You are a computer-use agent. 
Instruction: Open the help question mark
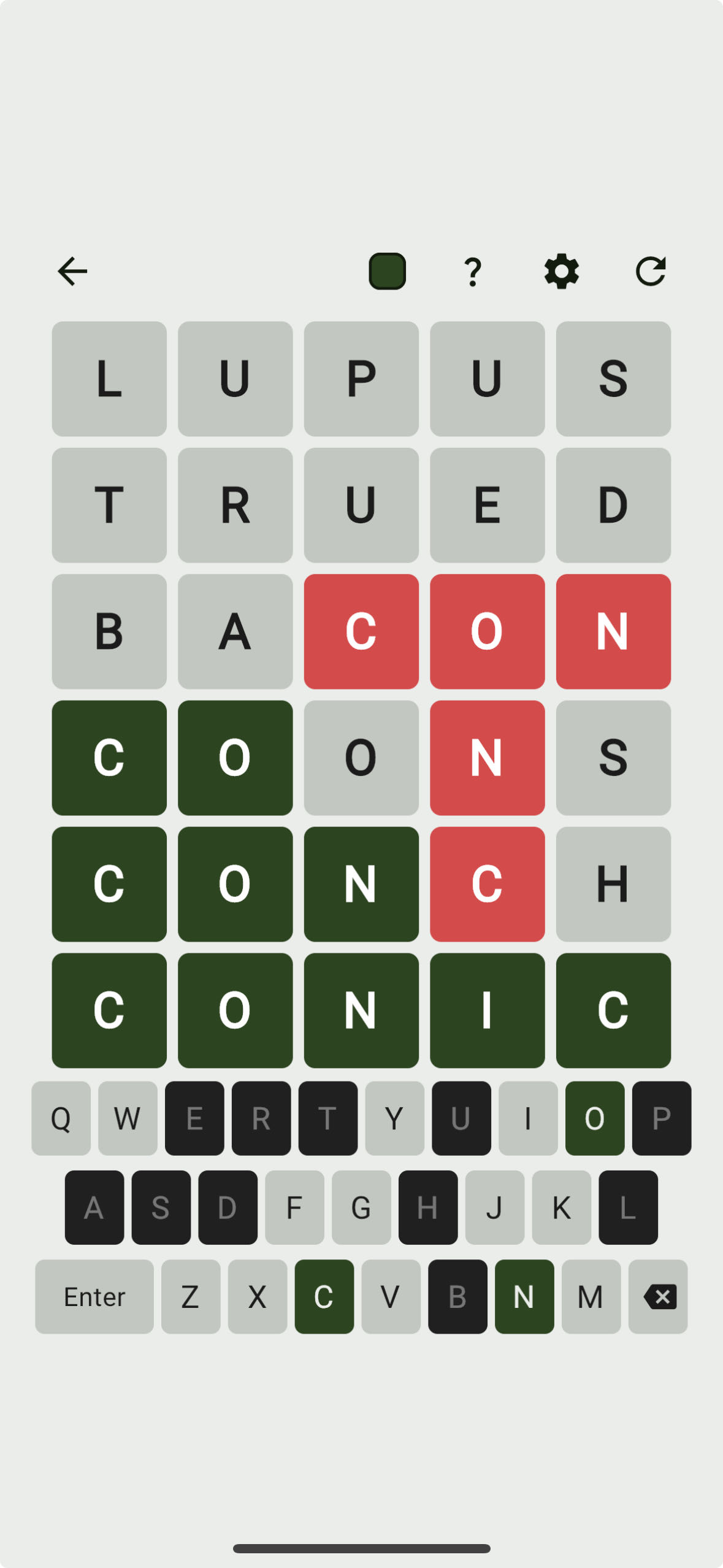tap(473, 271)
